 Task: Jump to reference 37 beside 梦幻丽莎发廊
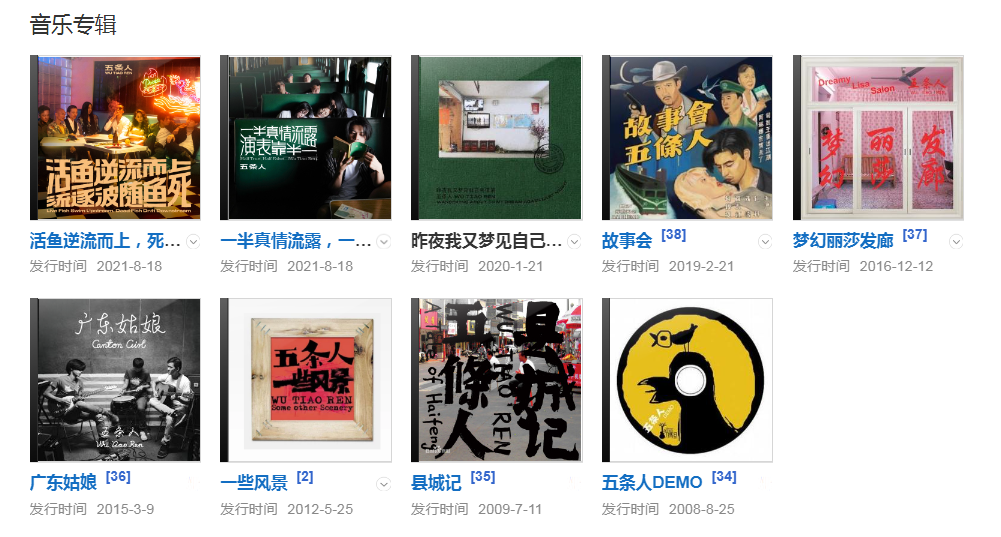coord(914,235)
